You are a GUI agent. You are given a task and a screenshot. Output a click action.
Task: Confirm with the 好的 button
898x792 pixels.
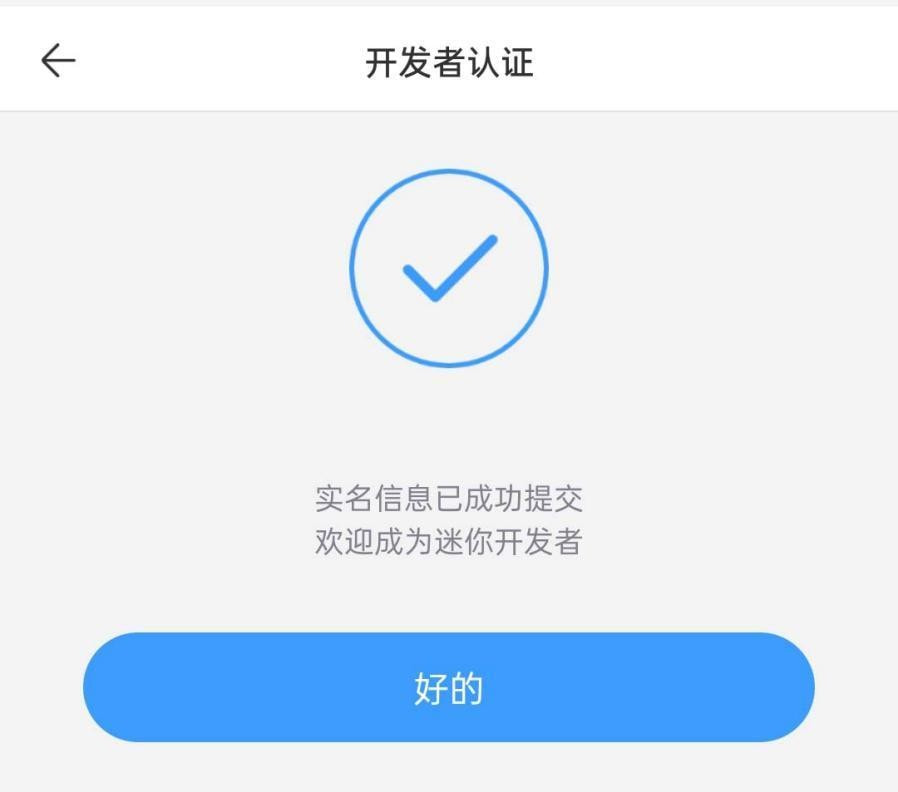click(449, 688)
